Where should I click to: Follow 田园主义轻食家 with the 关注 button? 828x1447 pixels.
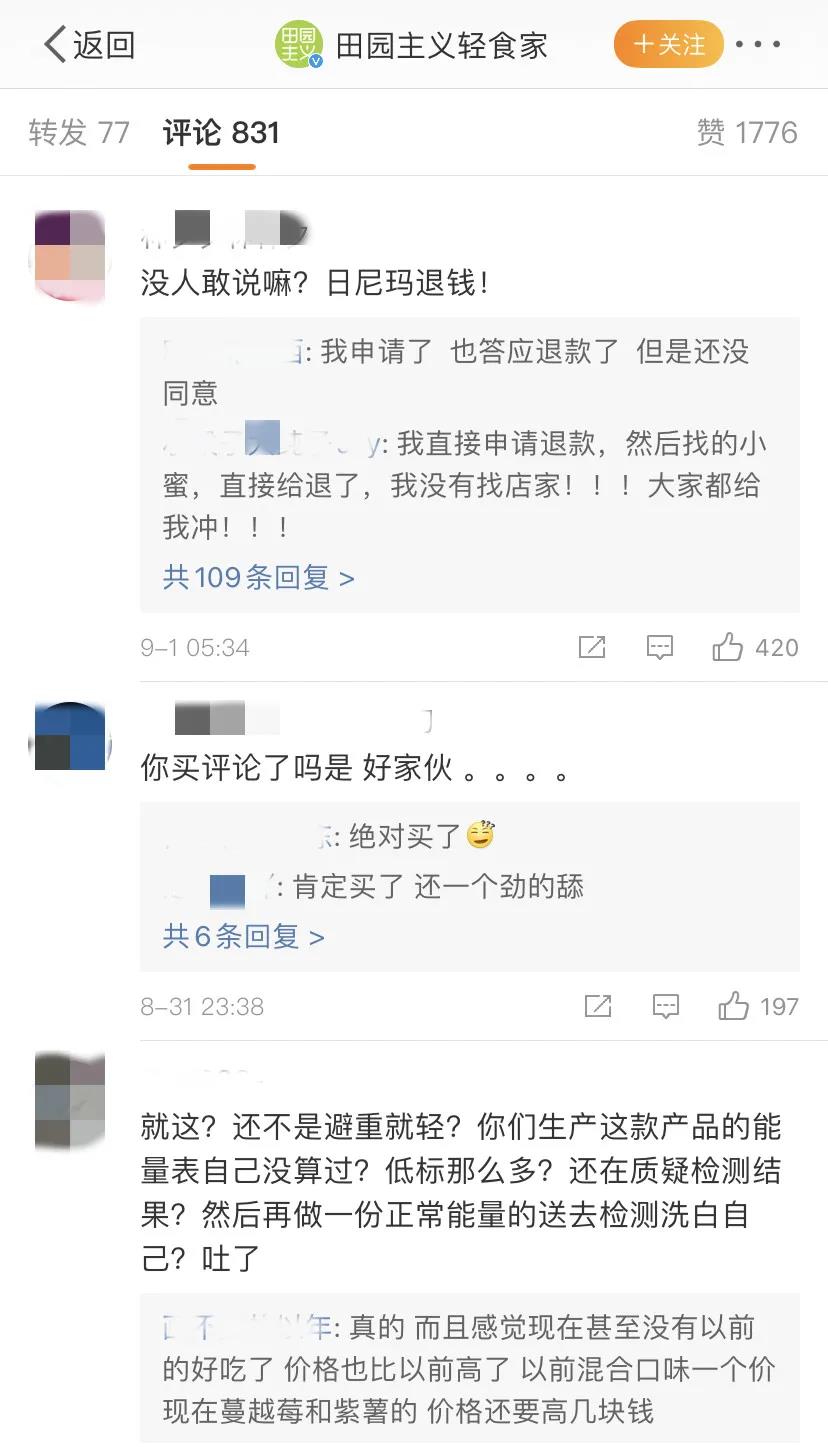pyautogui.click(x=668, y=45)
